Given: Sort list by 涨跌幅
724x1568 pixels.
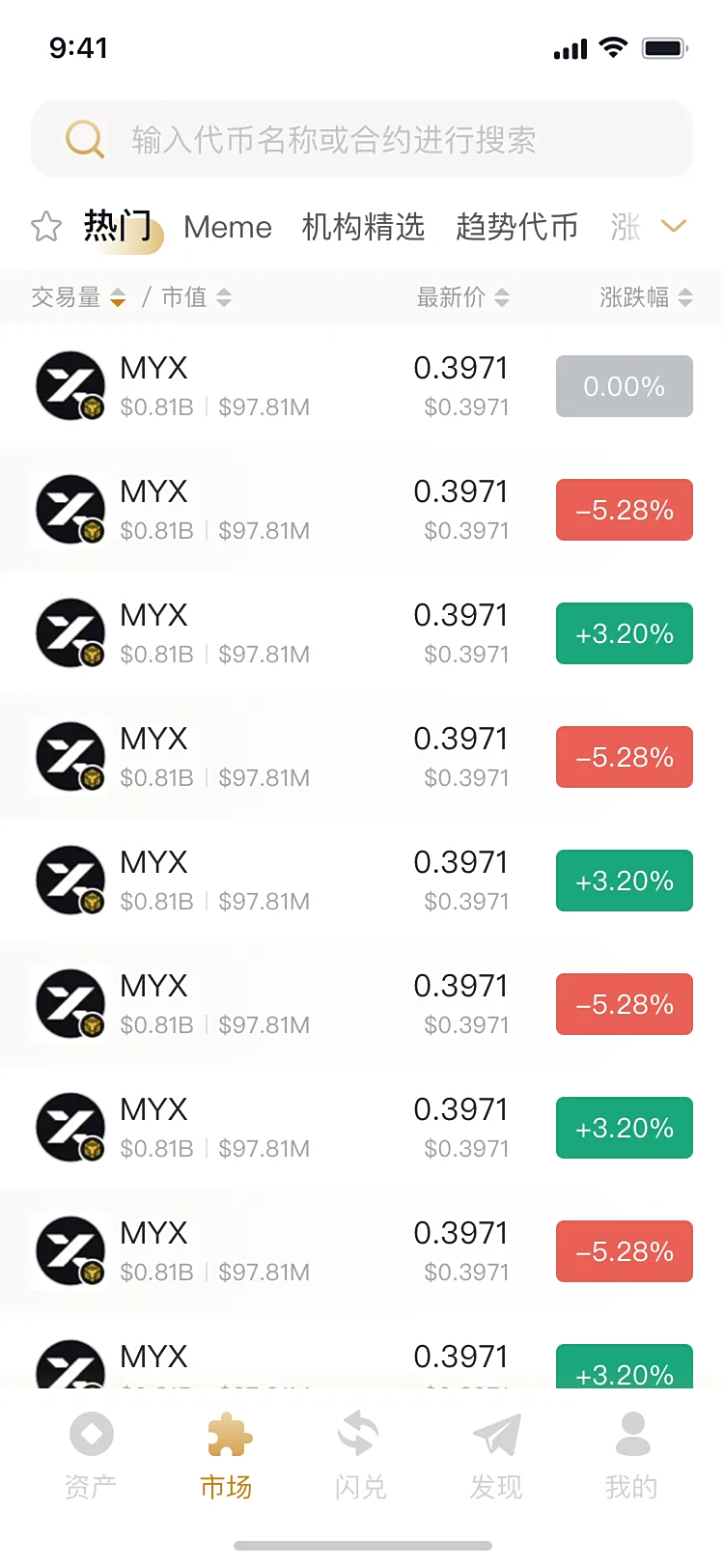Looking at the screenshot, I should point(645,297).
